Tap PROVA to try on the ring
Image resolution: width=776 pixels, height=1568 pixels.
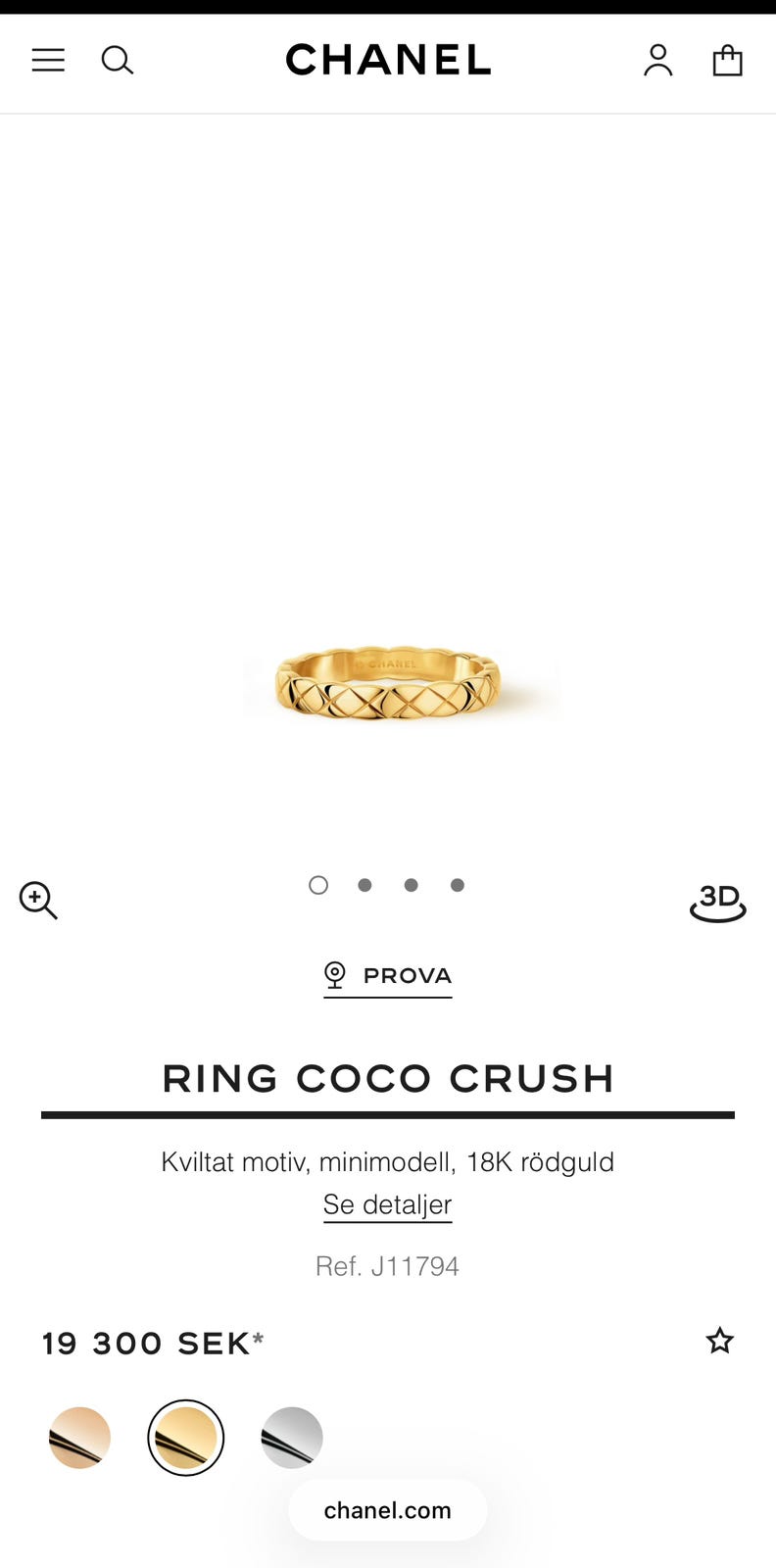coord(388,976)
